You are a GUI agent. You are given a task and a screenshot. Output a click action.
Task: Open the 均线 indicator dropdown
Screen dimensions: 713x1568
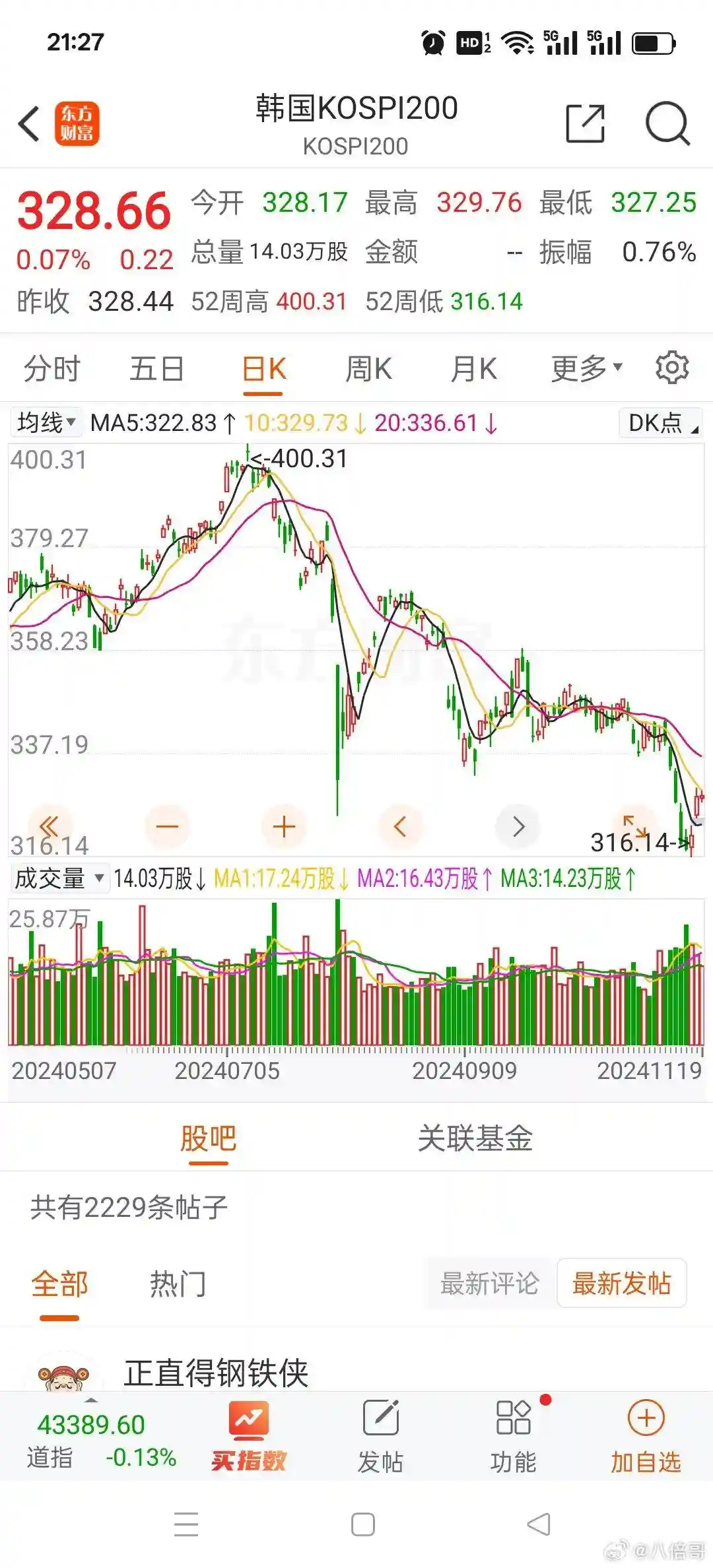[46, 422]
